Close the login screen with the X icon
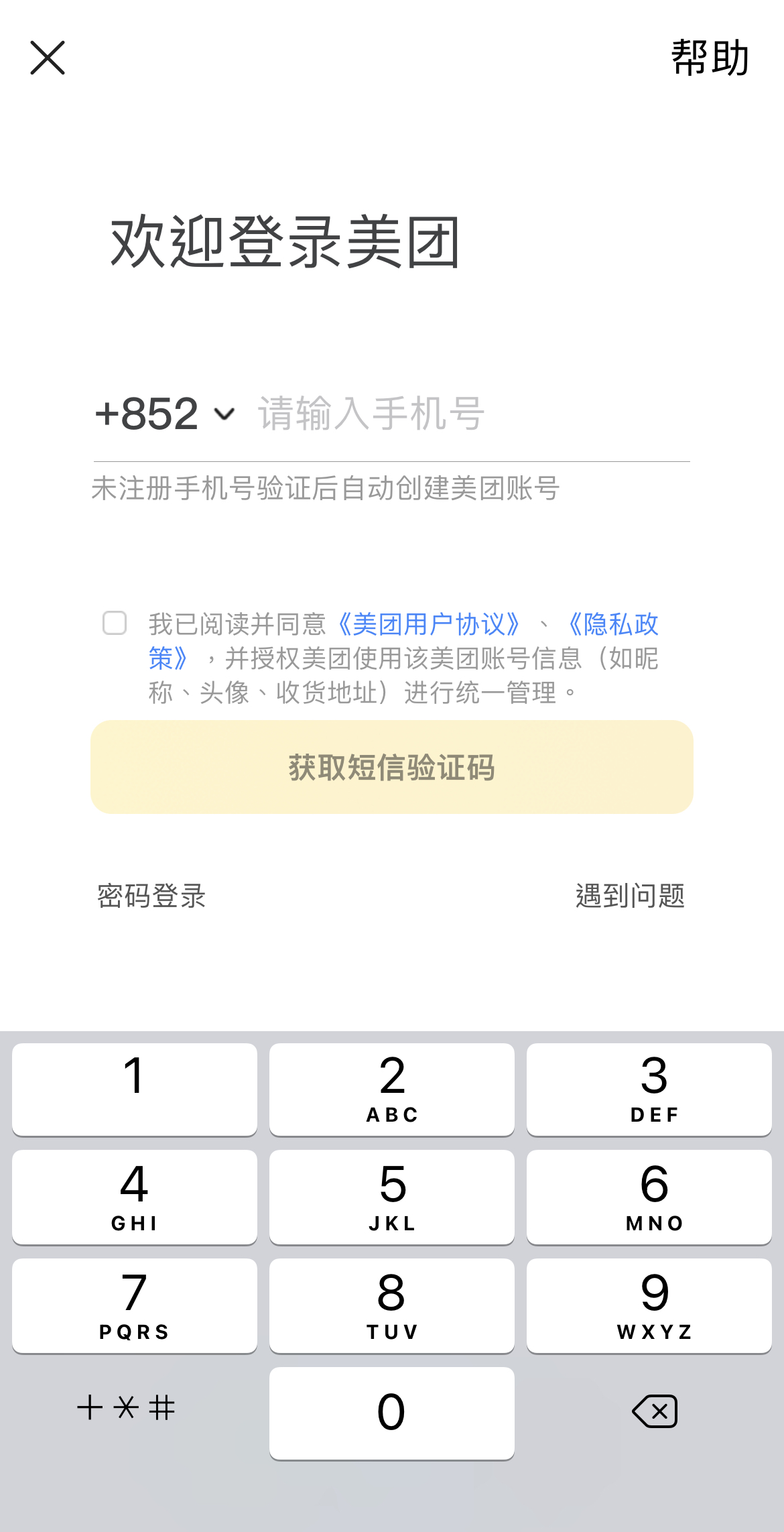Viewport: 784px width, 1532px height. pos(47,58)
